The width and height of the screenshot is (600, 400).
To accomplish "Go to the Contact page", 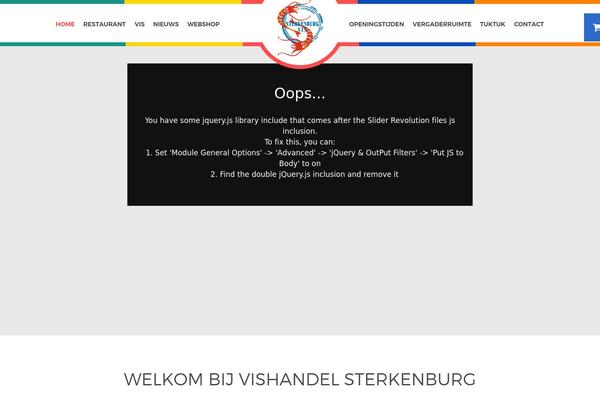I will [x=529, y=24].
